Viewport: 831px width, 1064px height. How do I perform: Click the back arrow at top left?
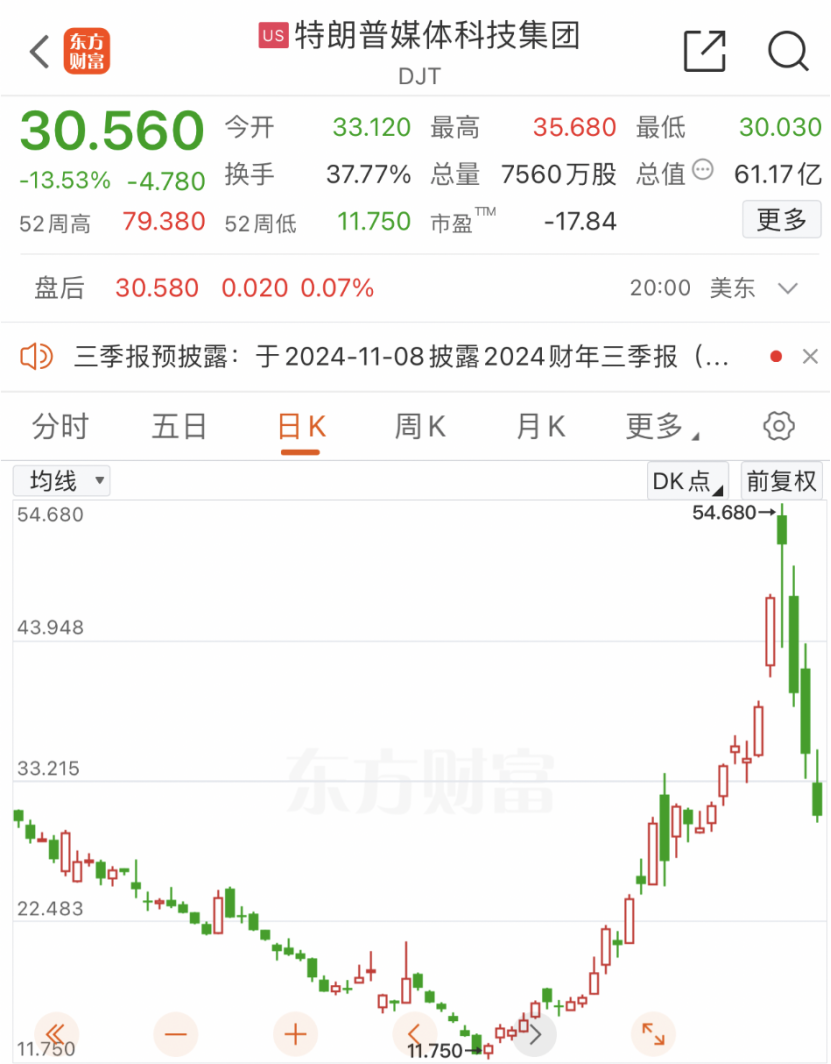[37, 51]
